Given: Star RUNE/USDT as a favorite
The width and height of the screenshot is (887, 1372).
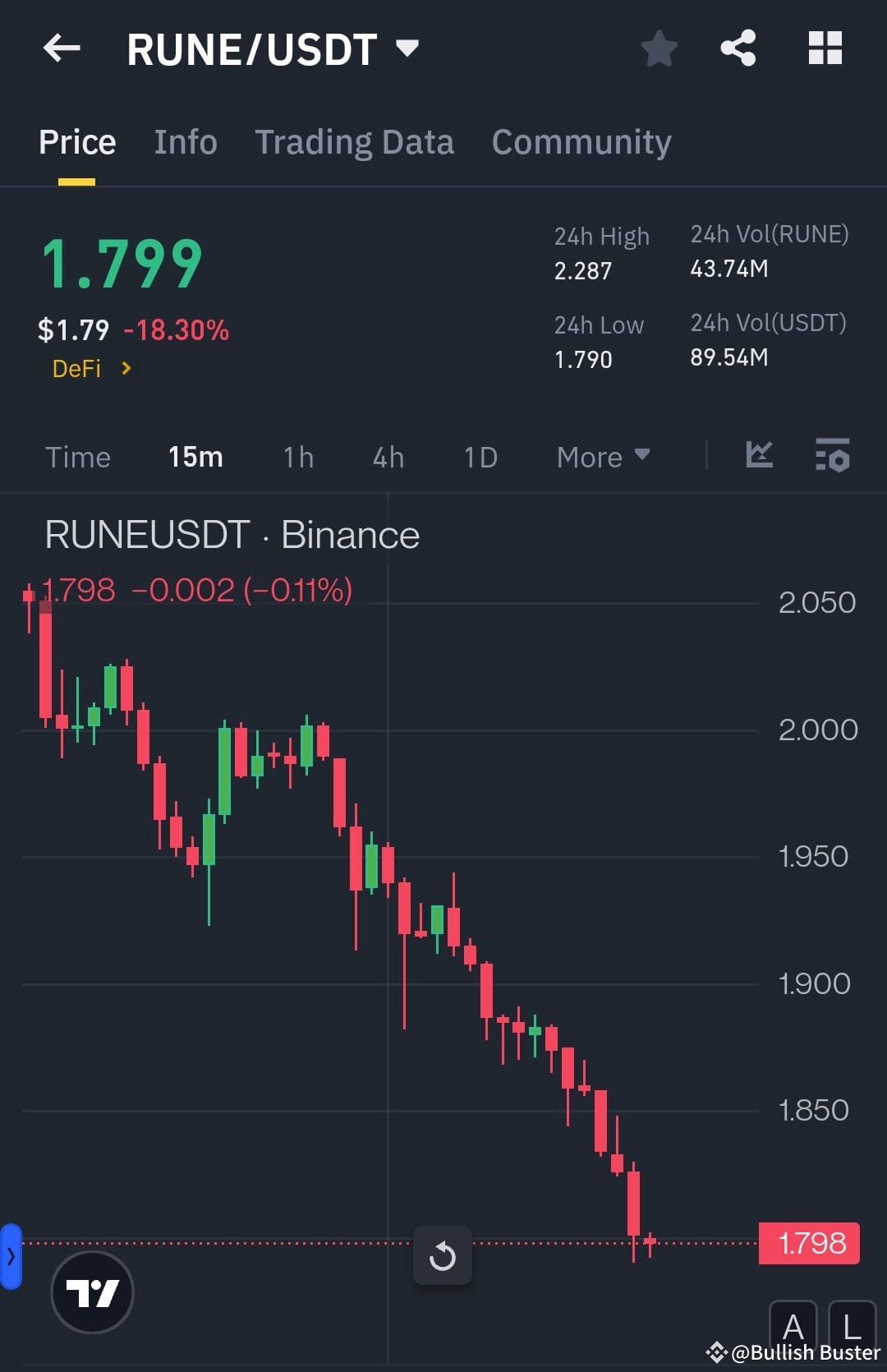Looking at the screenshot, I should pyautogui.click(x=659, y=48).
